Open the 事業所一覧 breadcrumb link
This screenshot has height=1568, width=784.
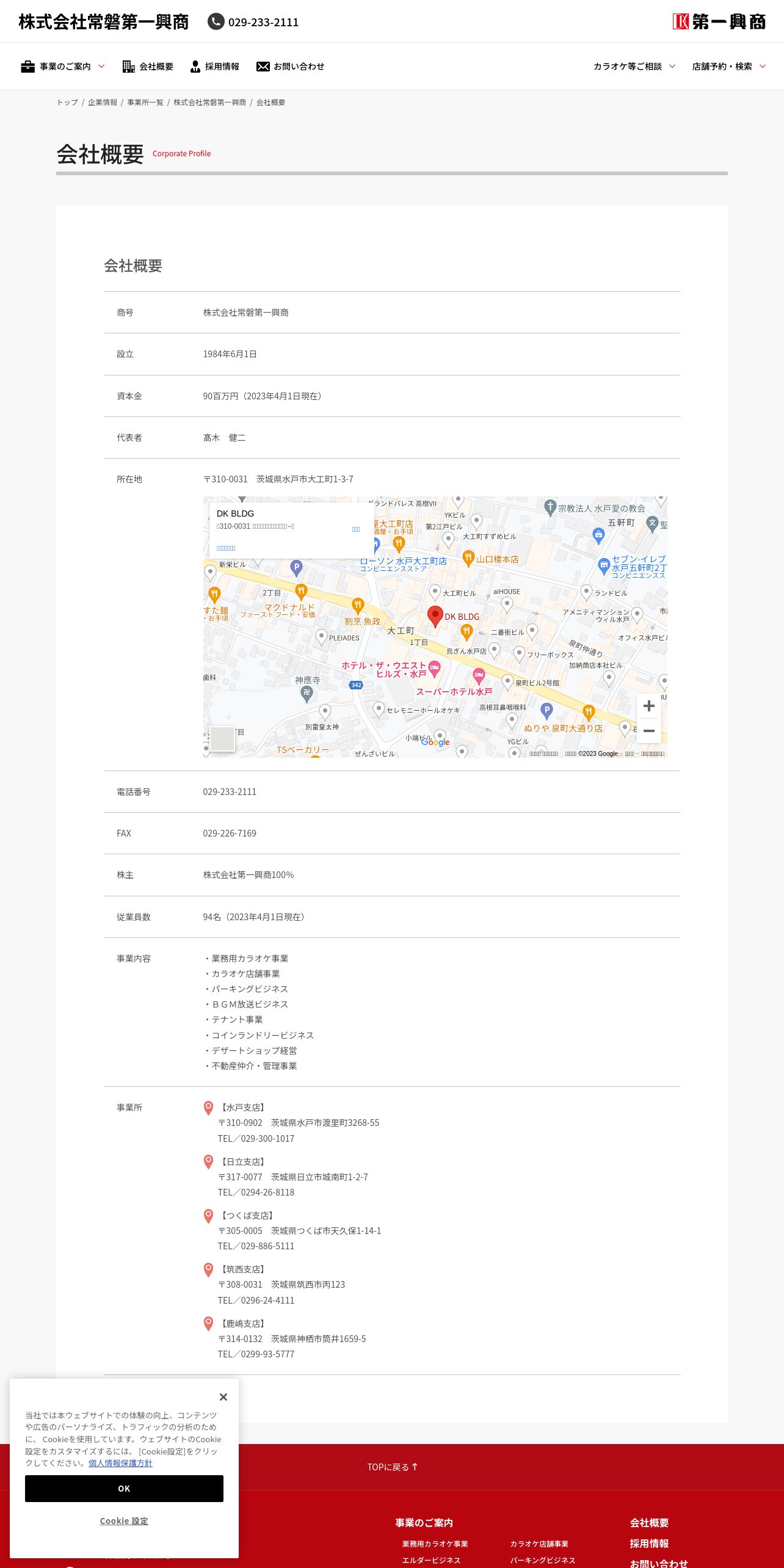145,103
